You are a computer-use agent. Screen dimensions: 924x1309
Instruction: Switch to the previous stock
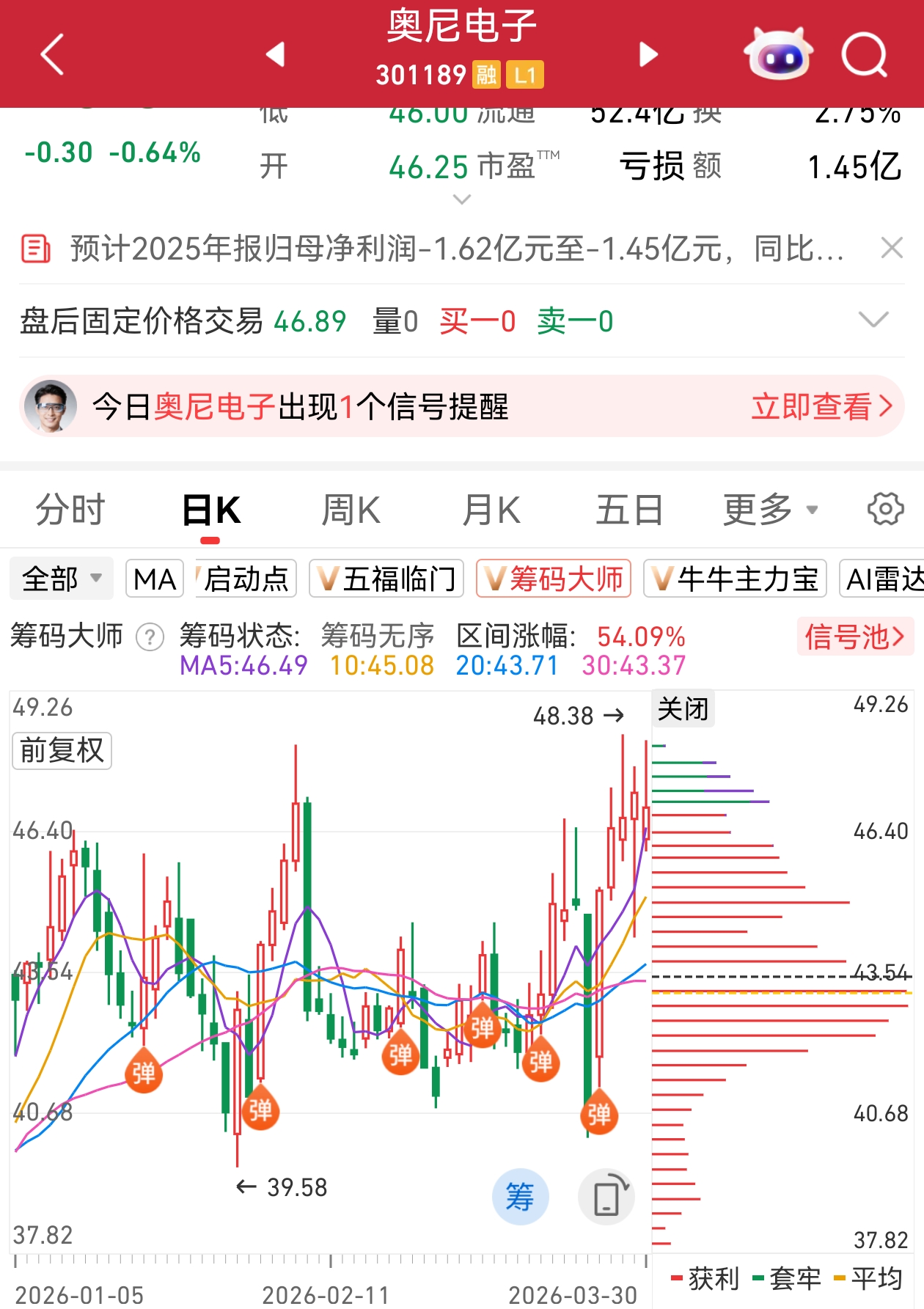pos(275,54)
